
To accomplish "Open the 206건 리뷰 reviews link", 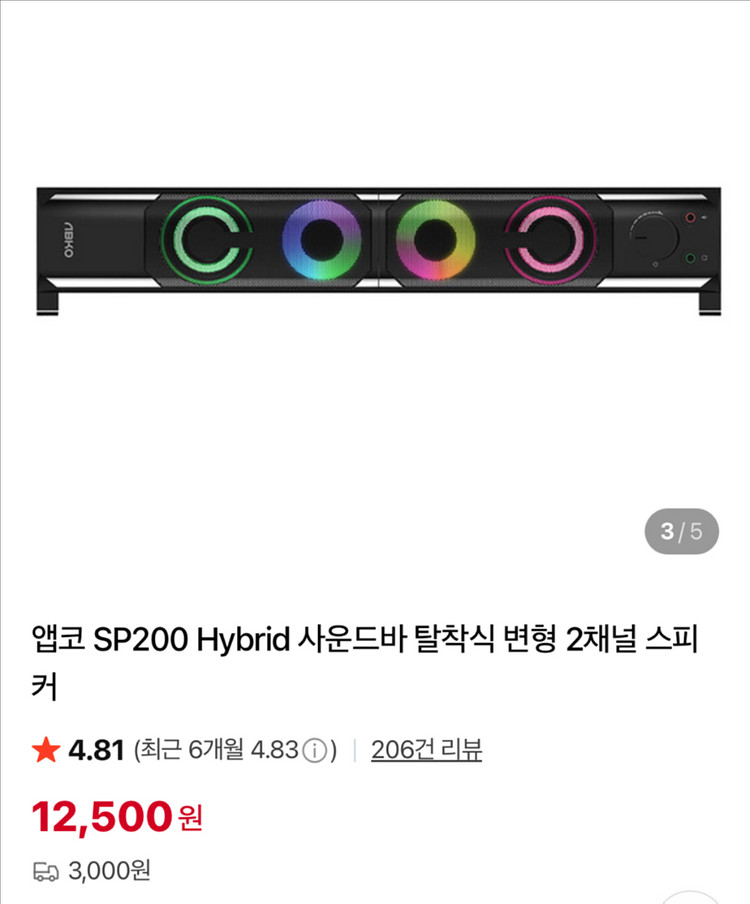I will [426, 750].
